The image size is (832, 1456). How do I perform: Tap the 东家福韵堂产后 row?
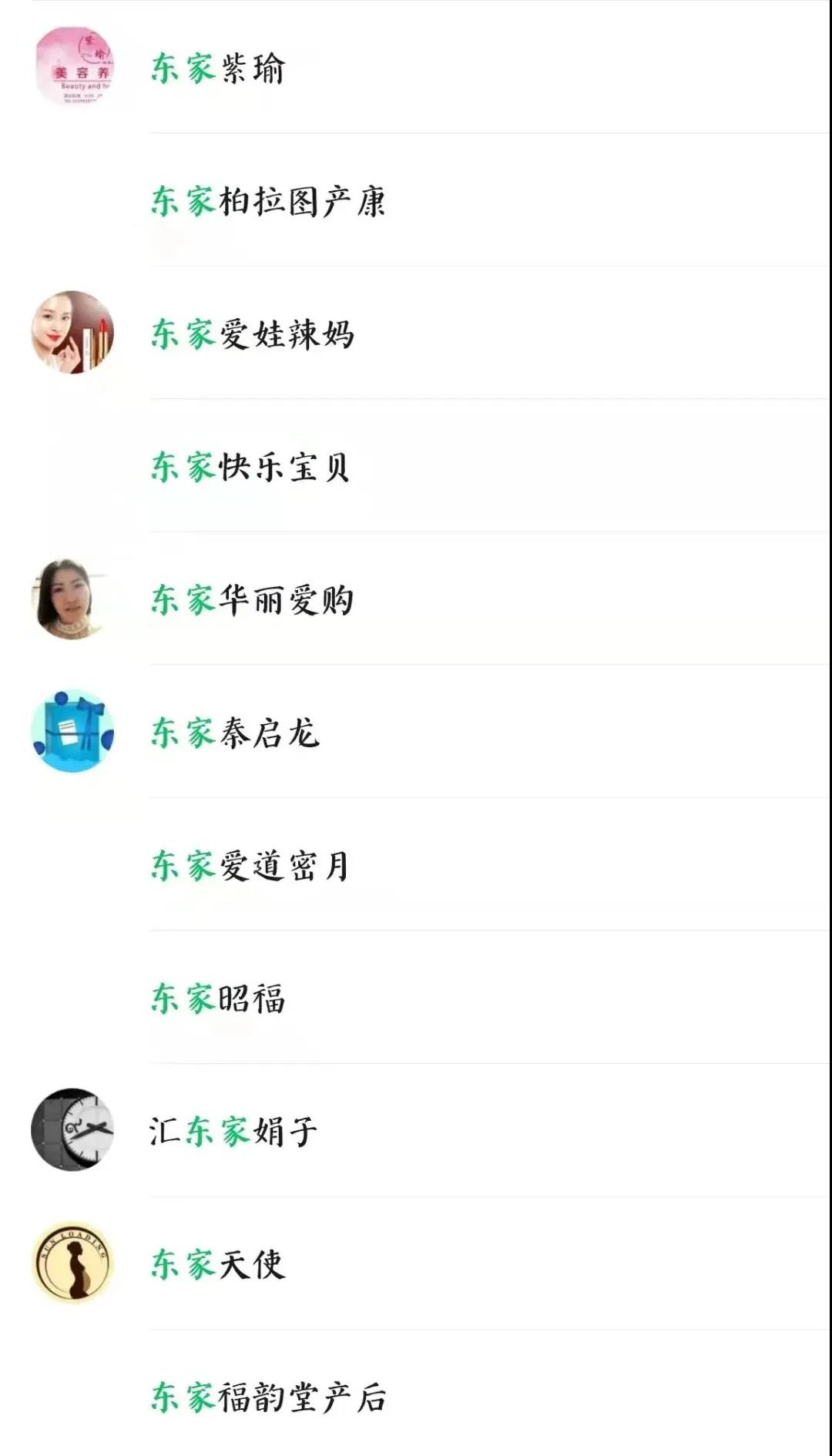(x=268, y=1397)
